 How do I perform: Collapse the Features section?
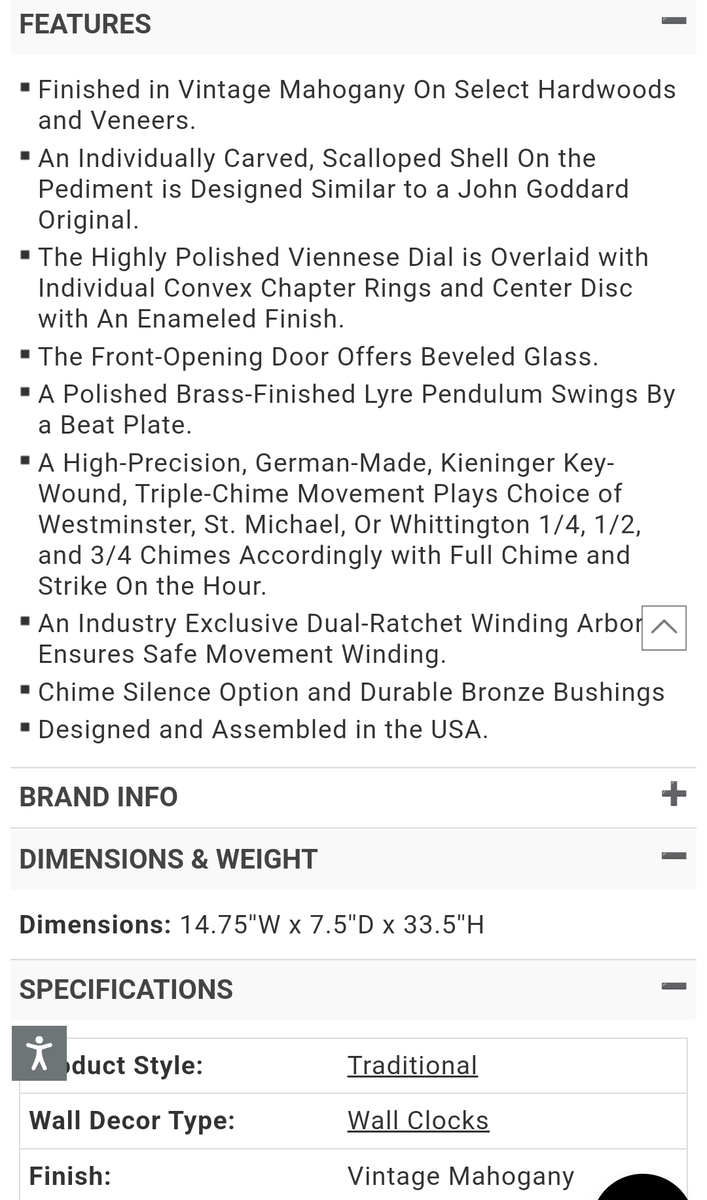(673, 22)
